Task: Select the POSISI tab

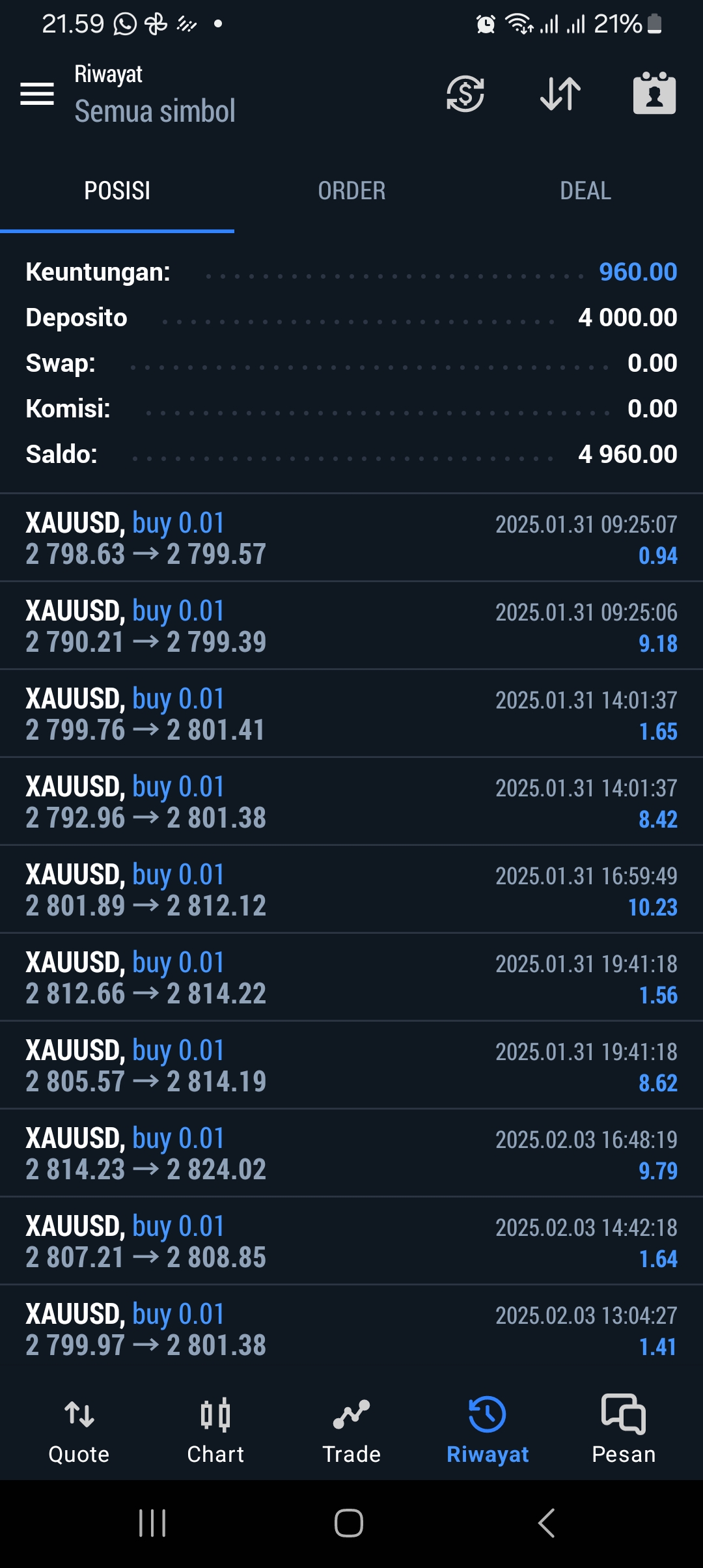Action: 117,191
